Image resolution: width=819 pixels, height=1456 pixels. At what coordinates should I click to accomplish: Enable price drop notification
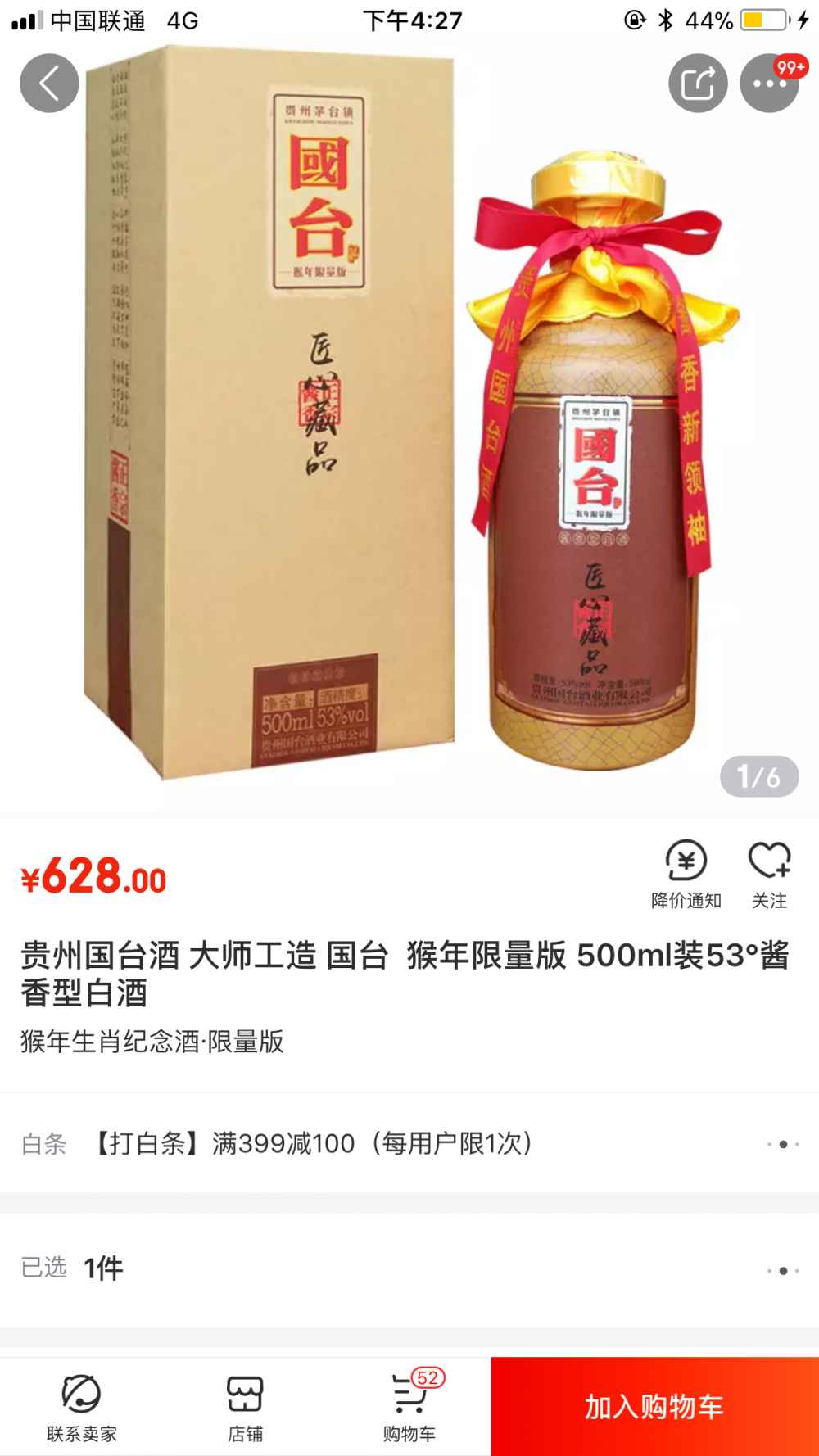pos(686,874)
